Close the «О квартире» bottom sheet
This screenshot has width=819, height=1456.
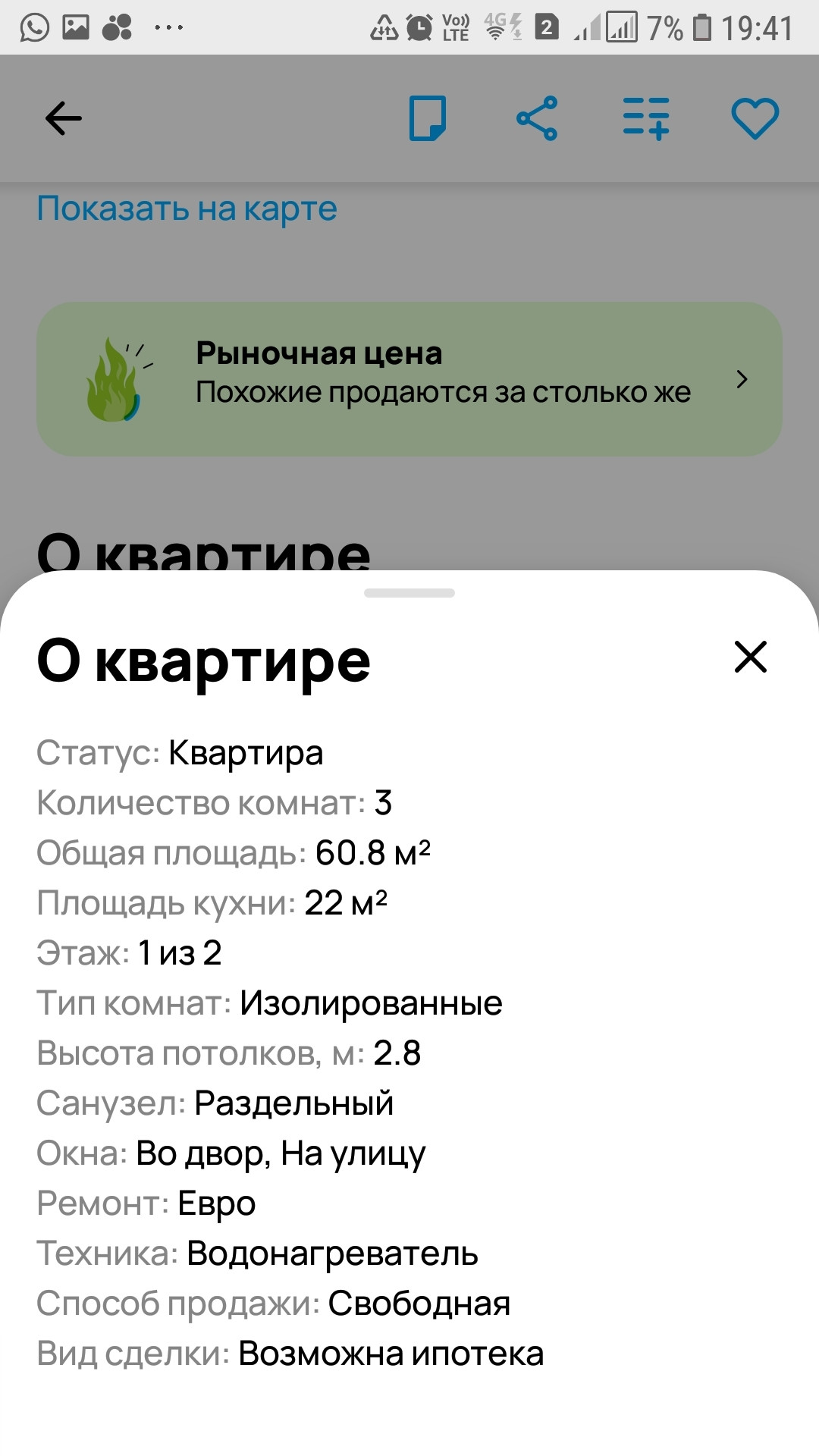coord(750,657)
